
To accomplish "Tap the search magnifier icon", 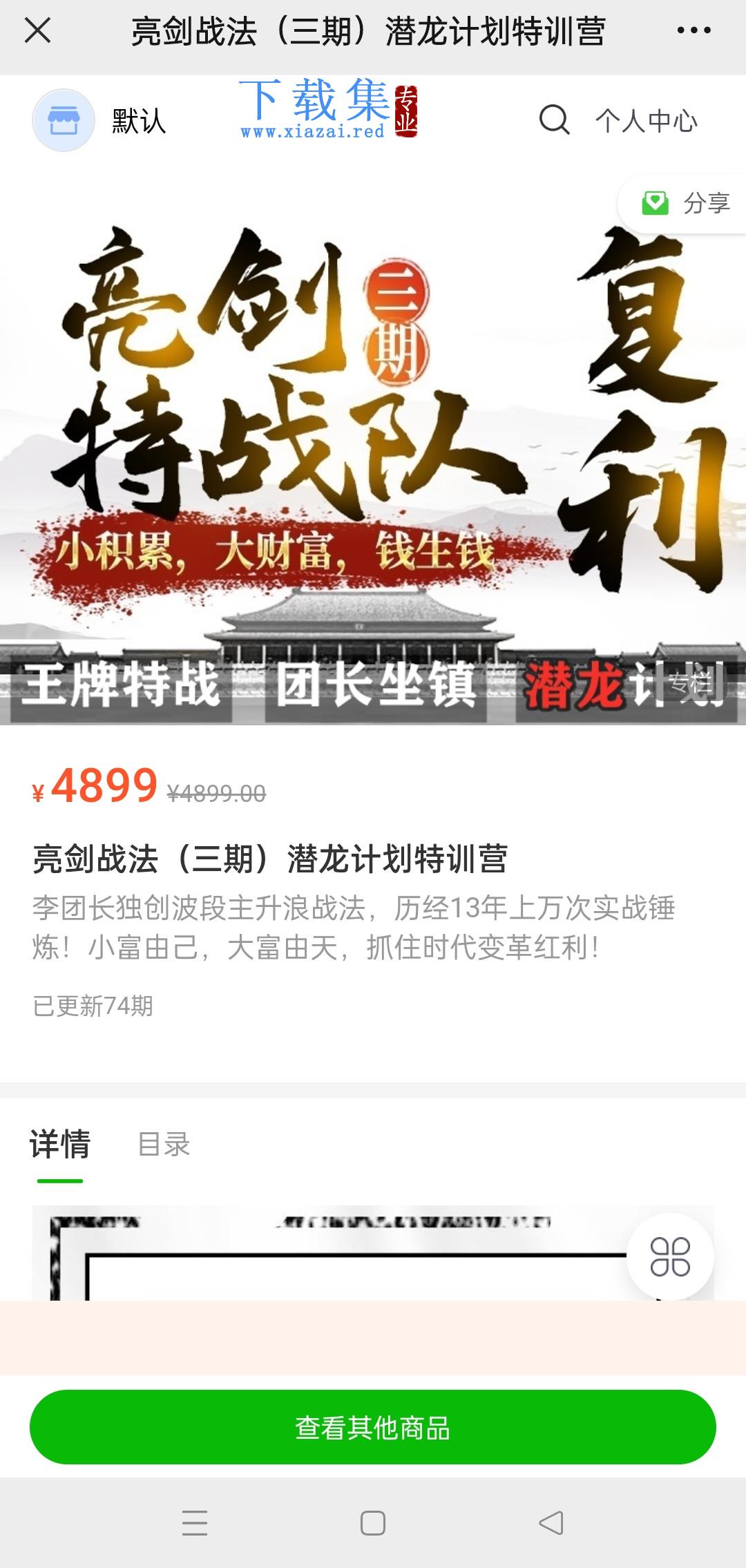I will (x=554, y=120).
